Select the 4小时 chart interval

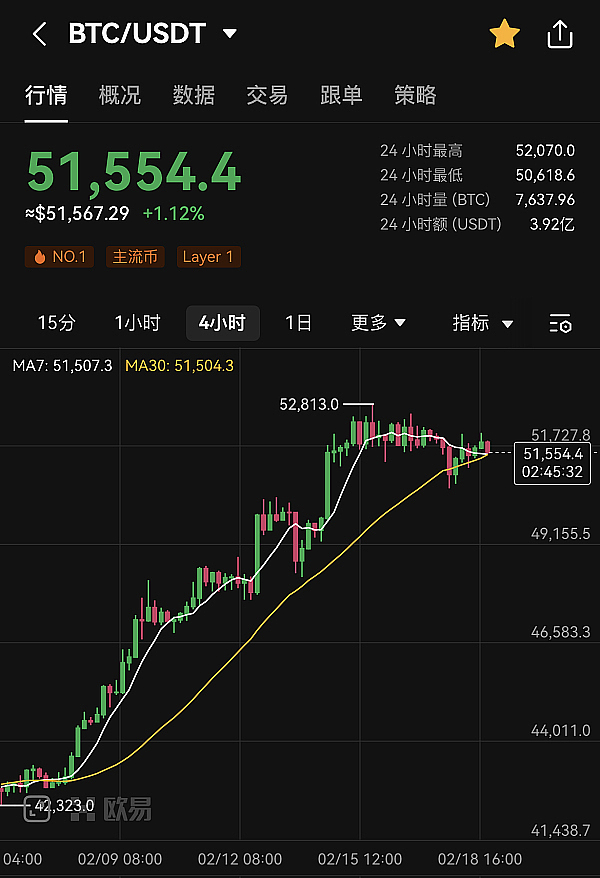coord(223,323)
